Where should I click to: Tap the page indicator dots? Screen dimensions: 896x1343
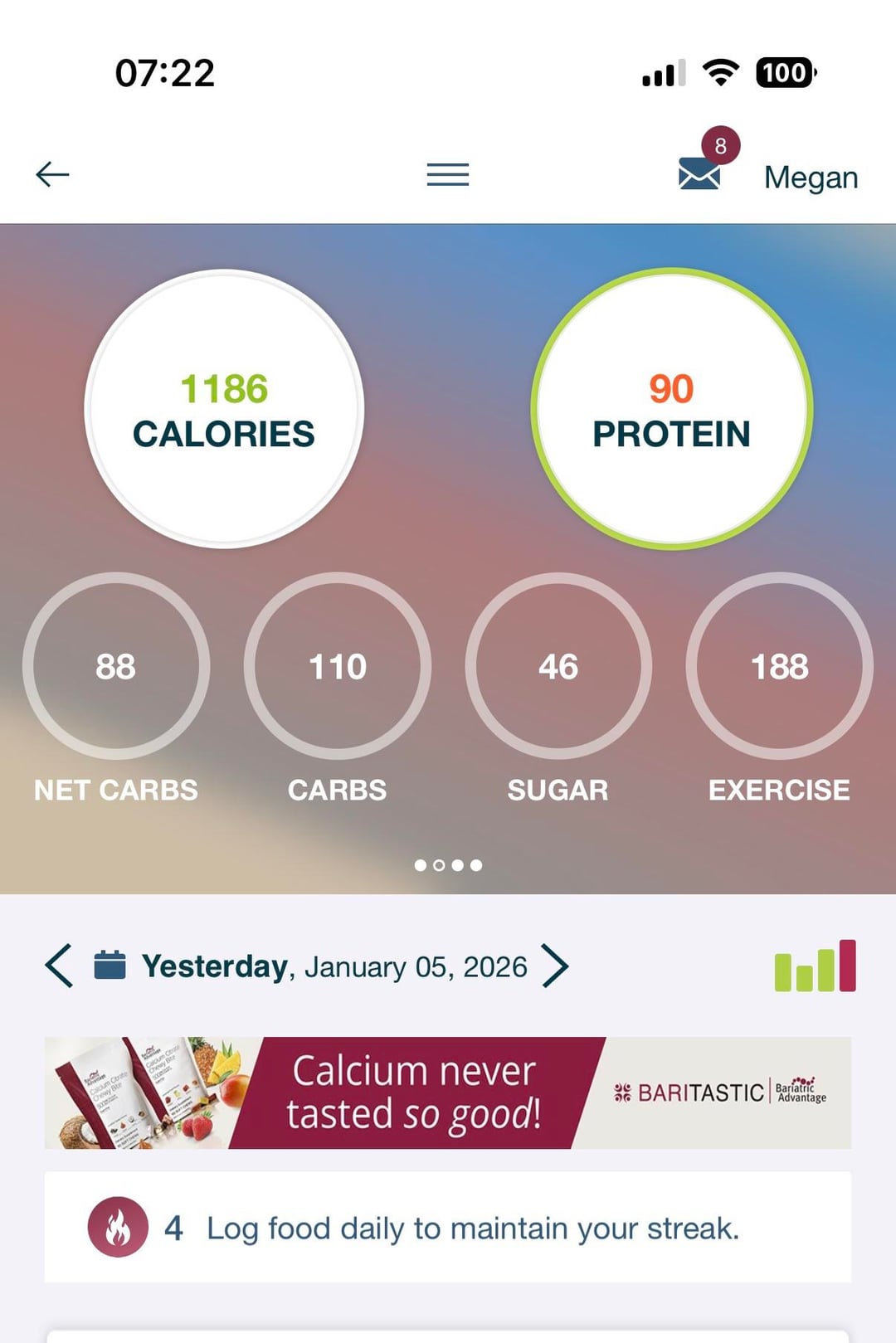(x=448, y=865)
